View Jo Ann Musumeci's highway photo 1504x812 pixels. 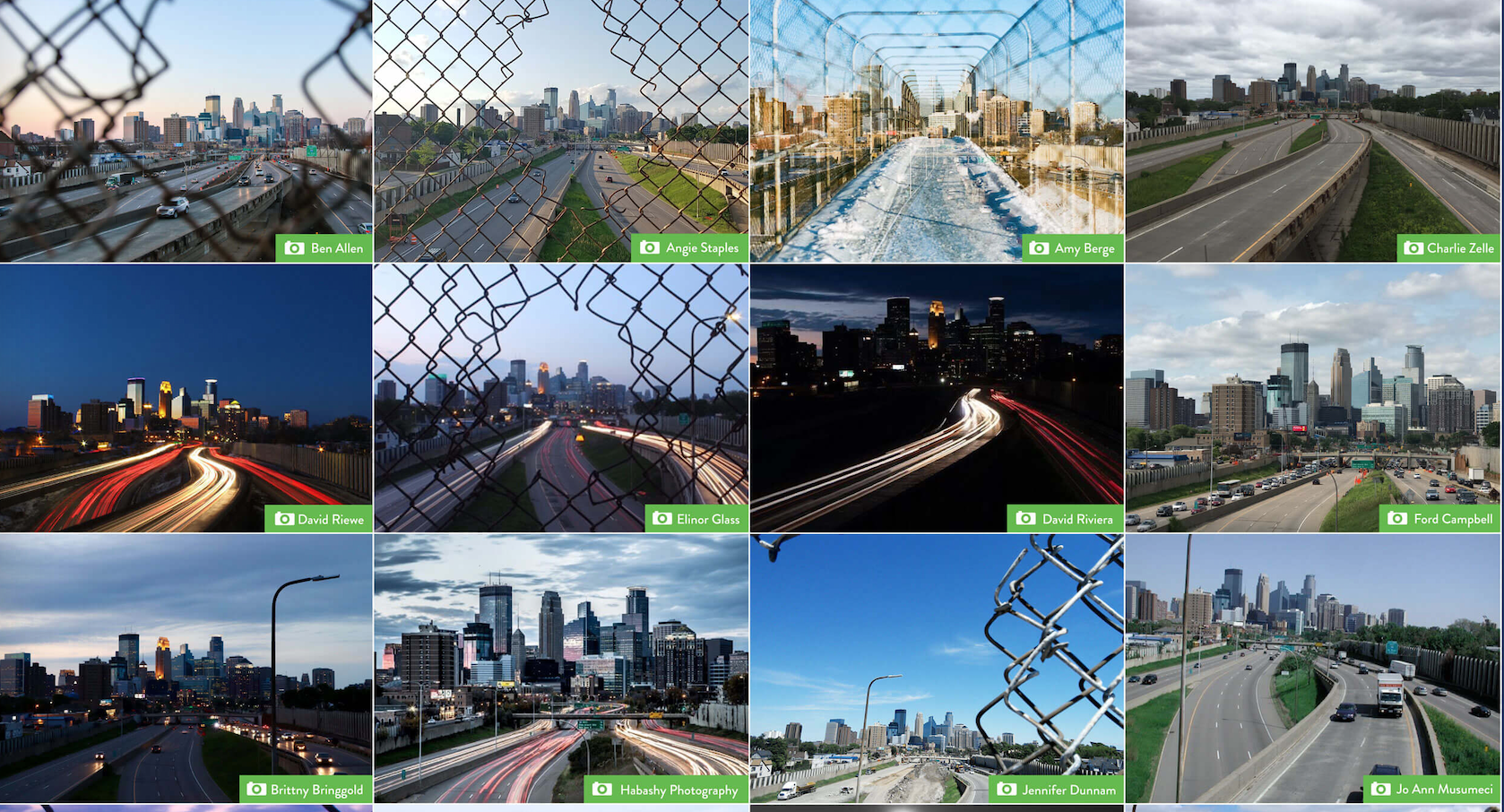tap(1313, 668)
